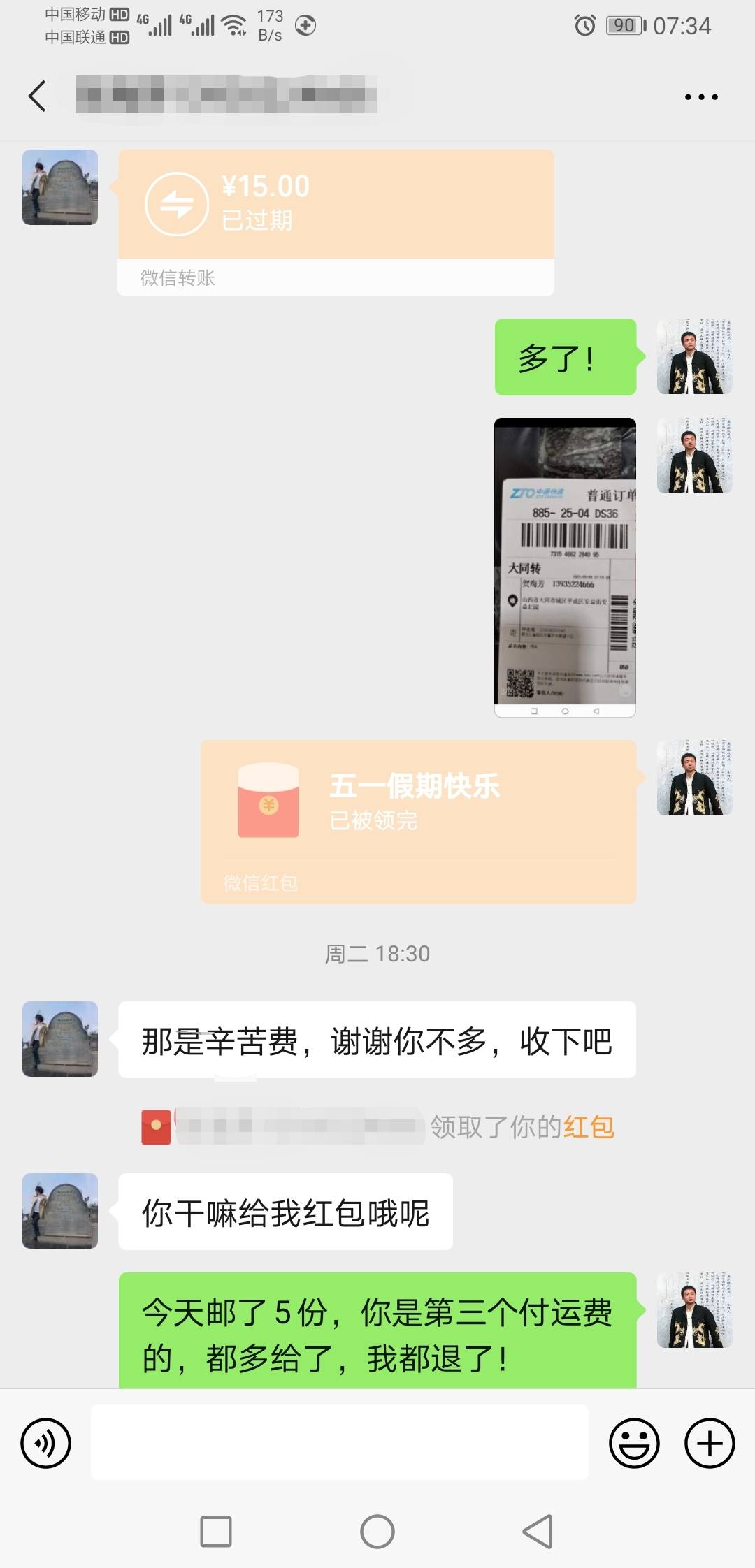Screen dimensions: 755x1568
Task: Open the expired ¥15.00 transfer card
Action: (x=336, y=222)
